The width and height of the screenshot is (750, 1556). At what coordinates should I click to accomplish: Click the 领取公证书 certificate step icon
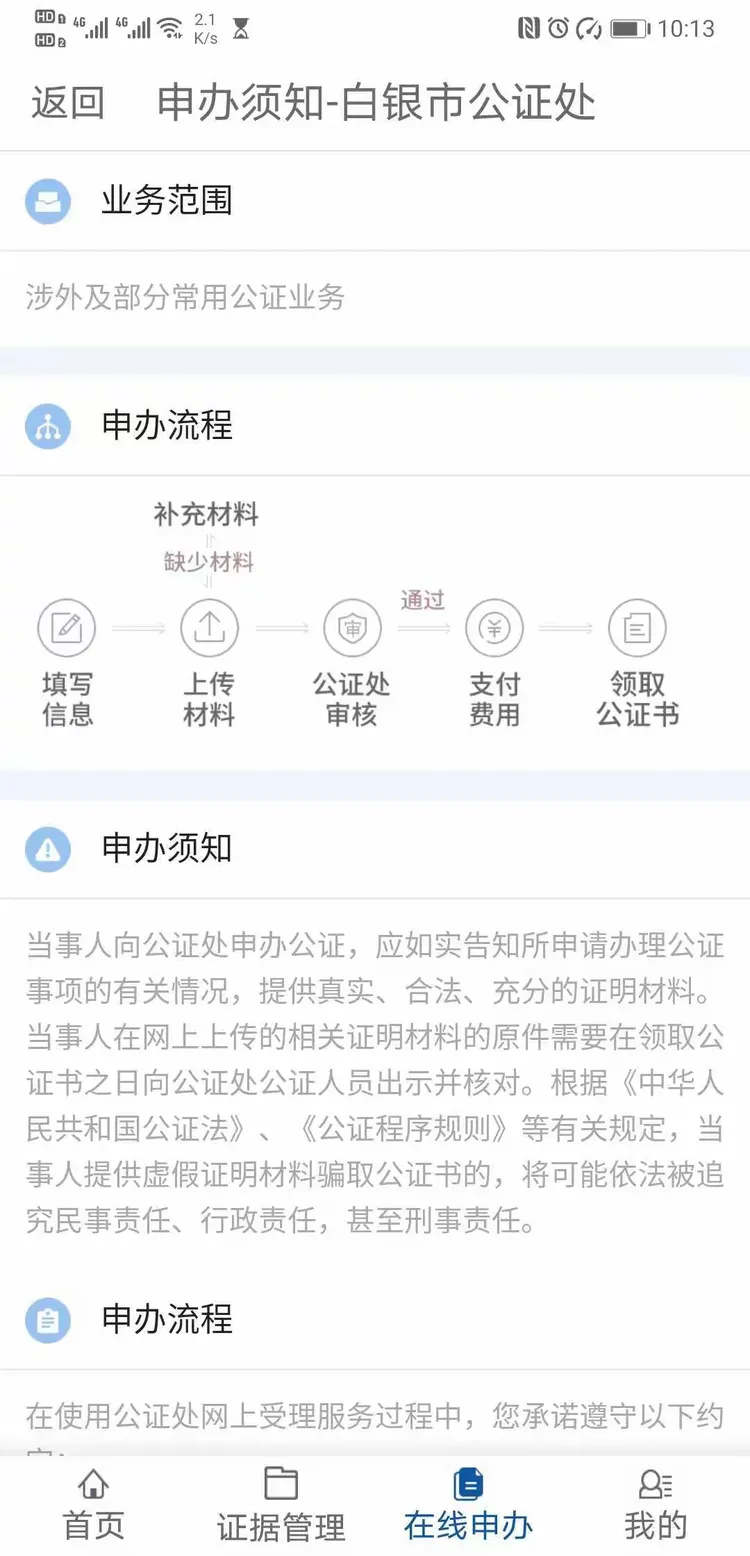click(637, 628)
